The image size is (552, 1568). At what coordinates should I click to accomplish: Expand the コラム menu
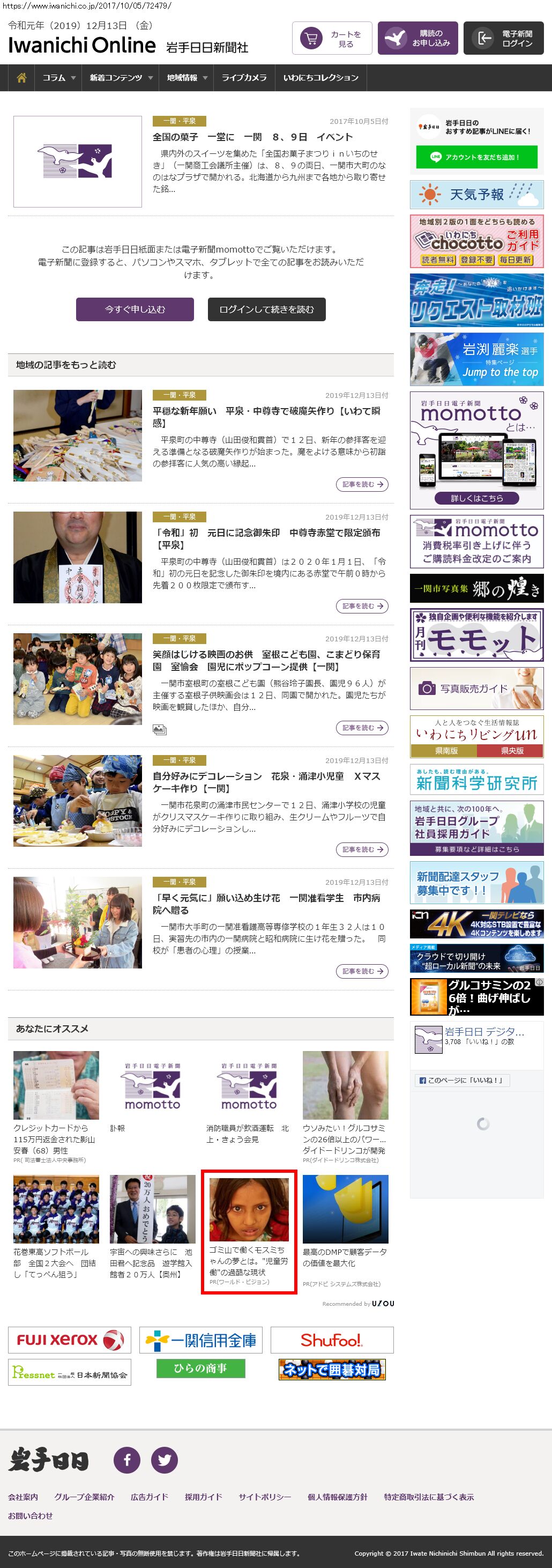click(58, 78)
